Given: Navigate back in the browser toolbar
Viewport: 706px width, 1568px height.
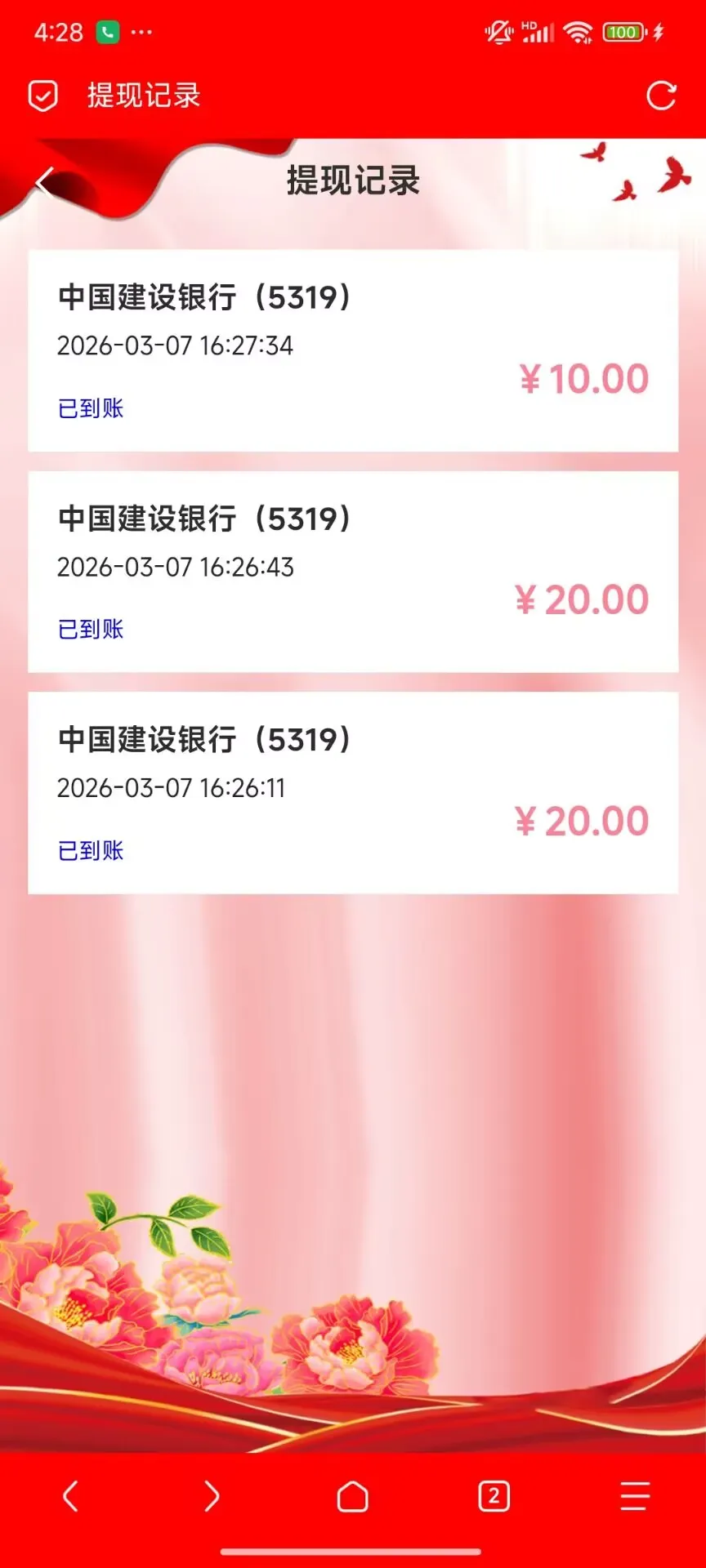Looking at the screenshot, I should [x=70, y=1496].
